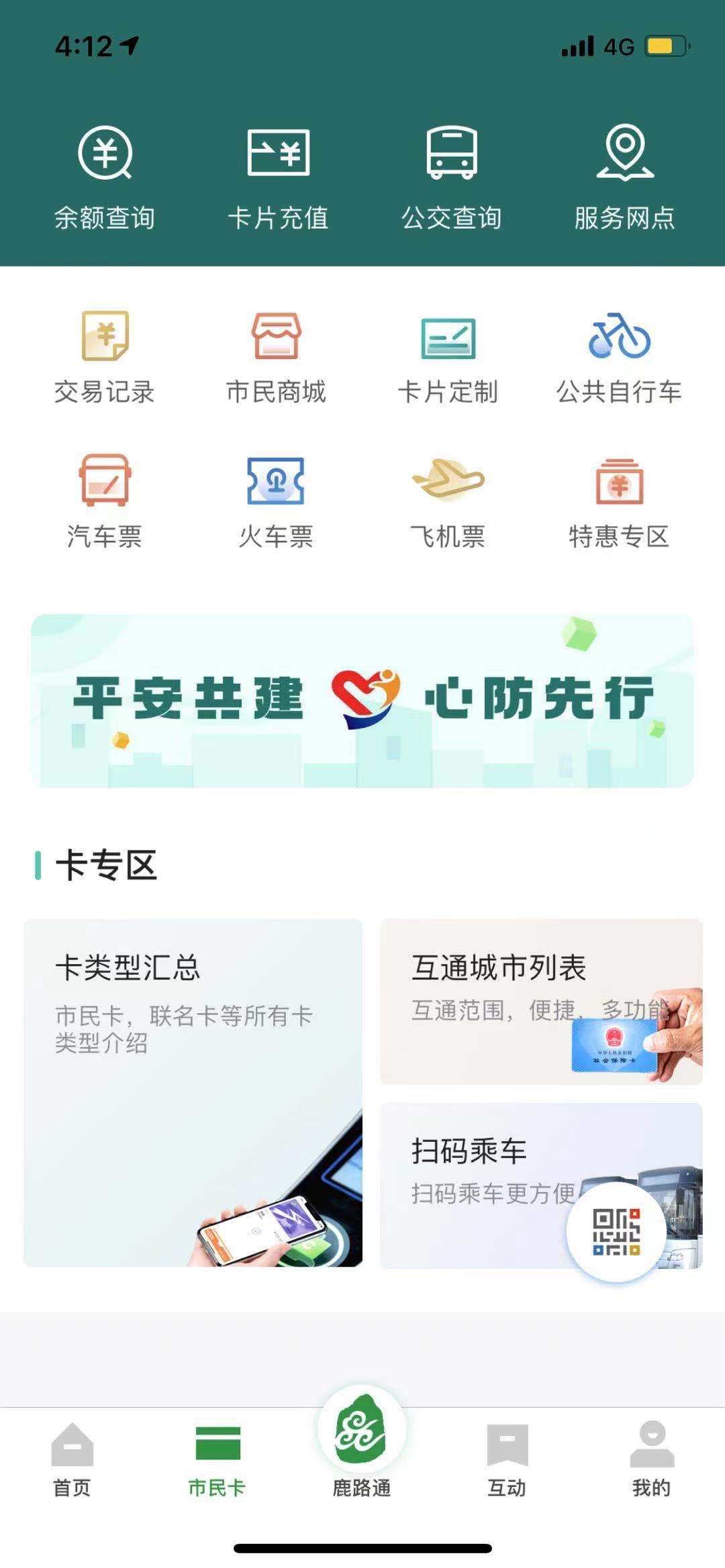
Task: Switch to the 首页 tab
Action: click(72, 1460)
